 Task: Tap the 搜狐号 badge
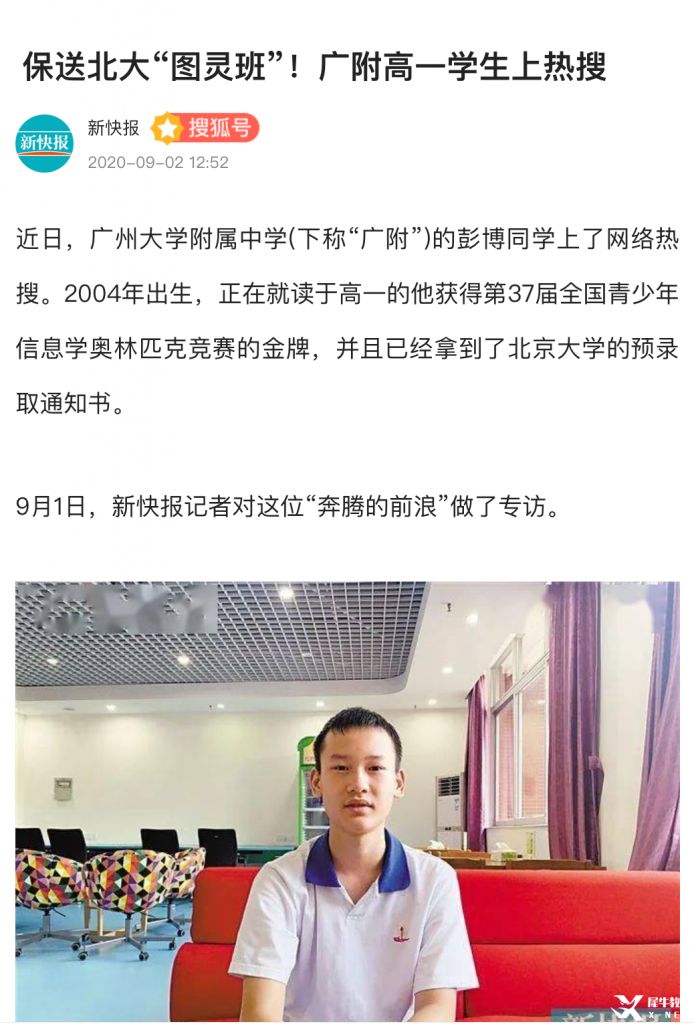(205, 128)
